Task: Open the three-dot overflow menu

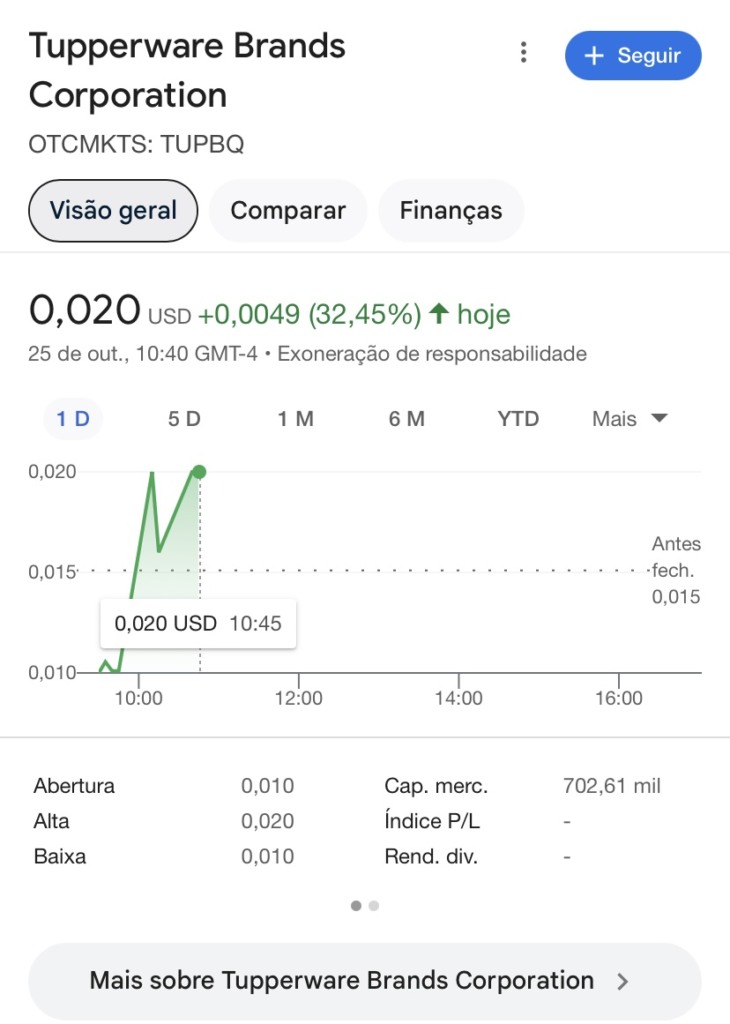Action: pyautogui.click(x=523, y=53)
